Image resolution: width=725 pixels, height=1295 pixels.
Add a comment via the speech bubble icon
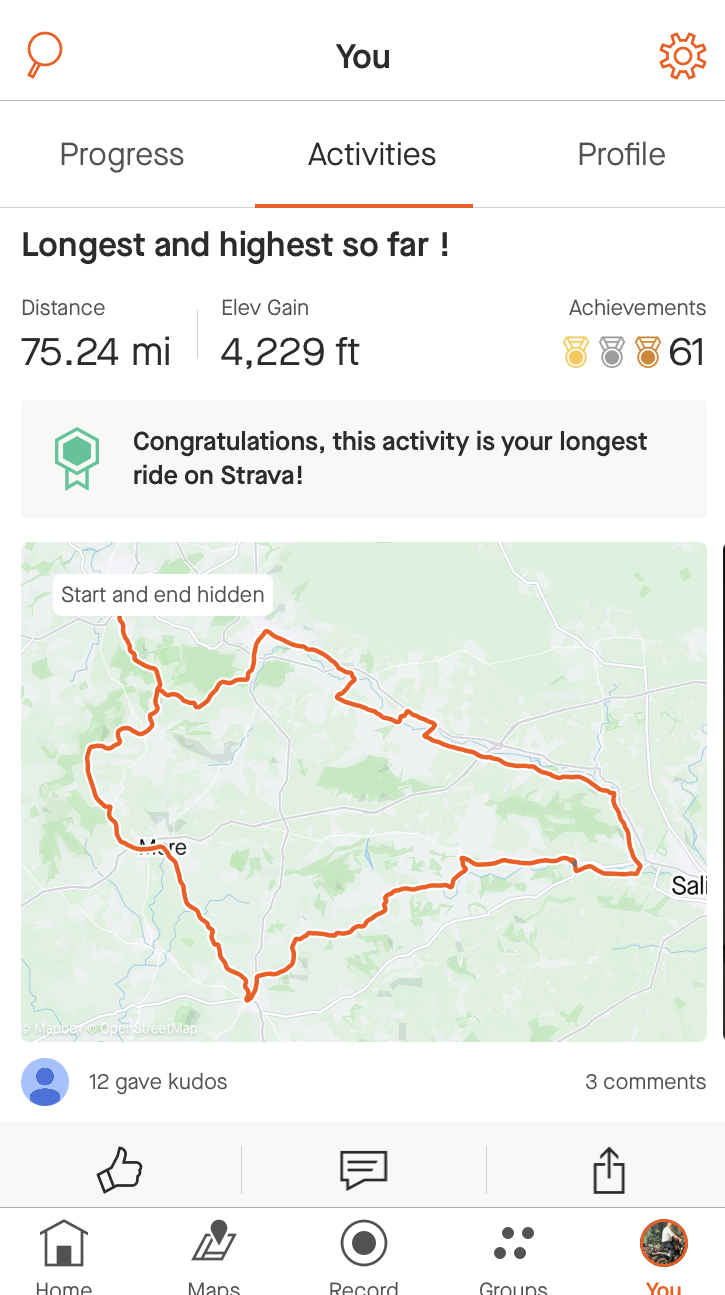click(x=363, y=1169)
